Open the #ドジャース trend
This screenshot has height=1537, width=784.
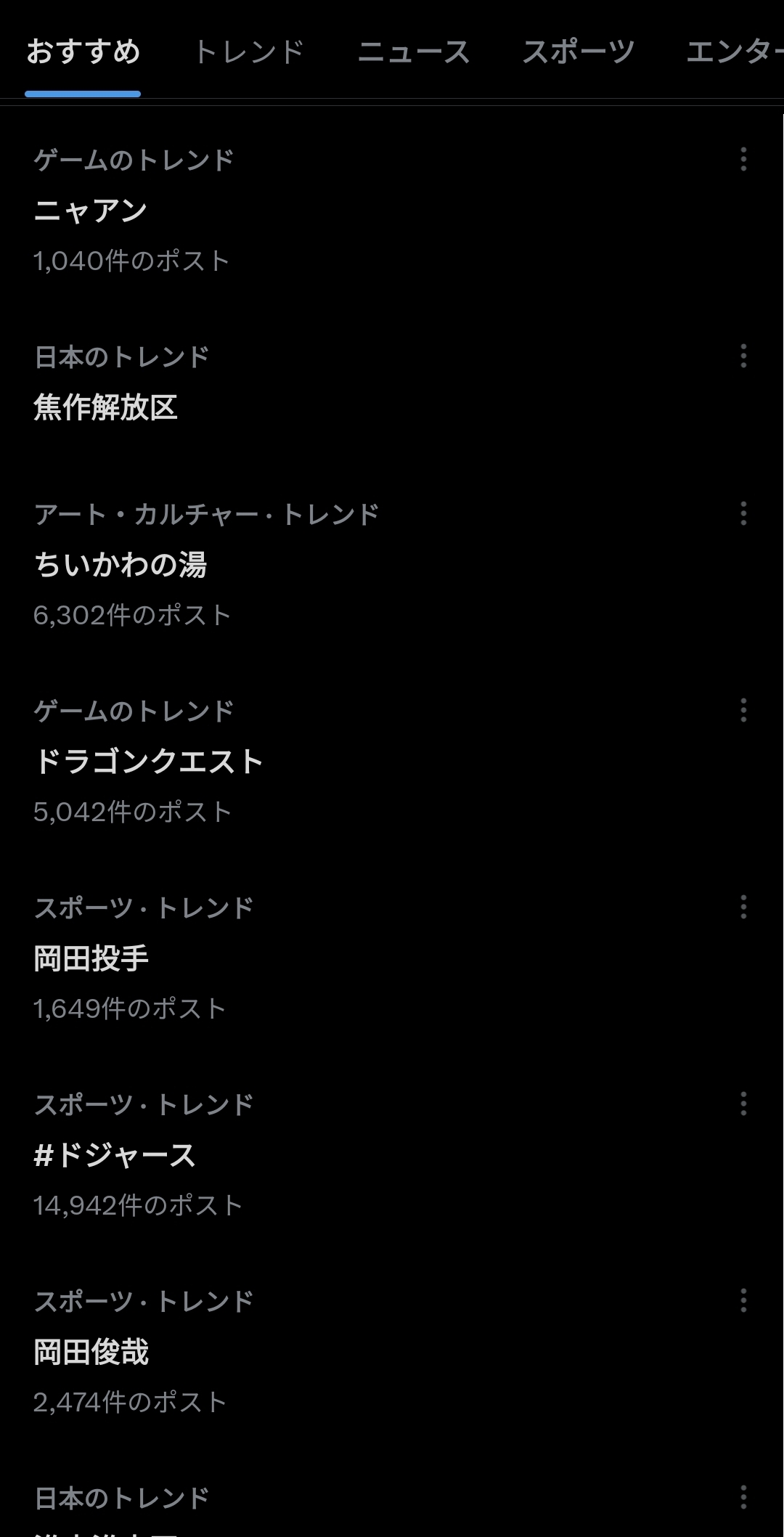click(115, 1155)
